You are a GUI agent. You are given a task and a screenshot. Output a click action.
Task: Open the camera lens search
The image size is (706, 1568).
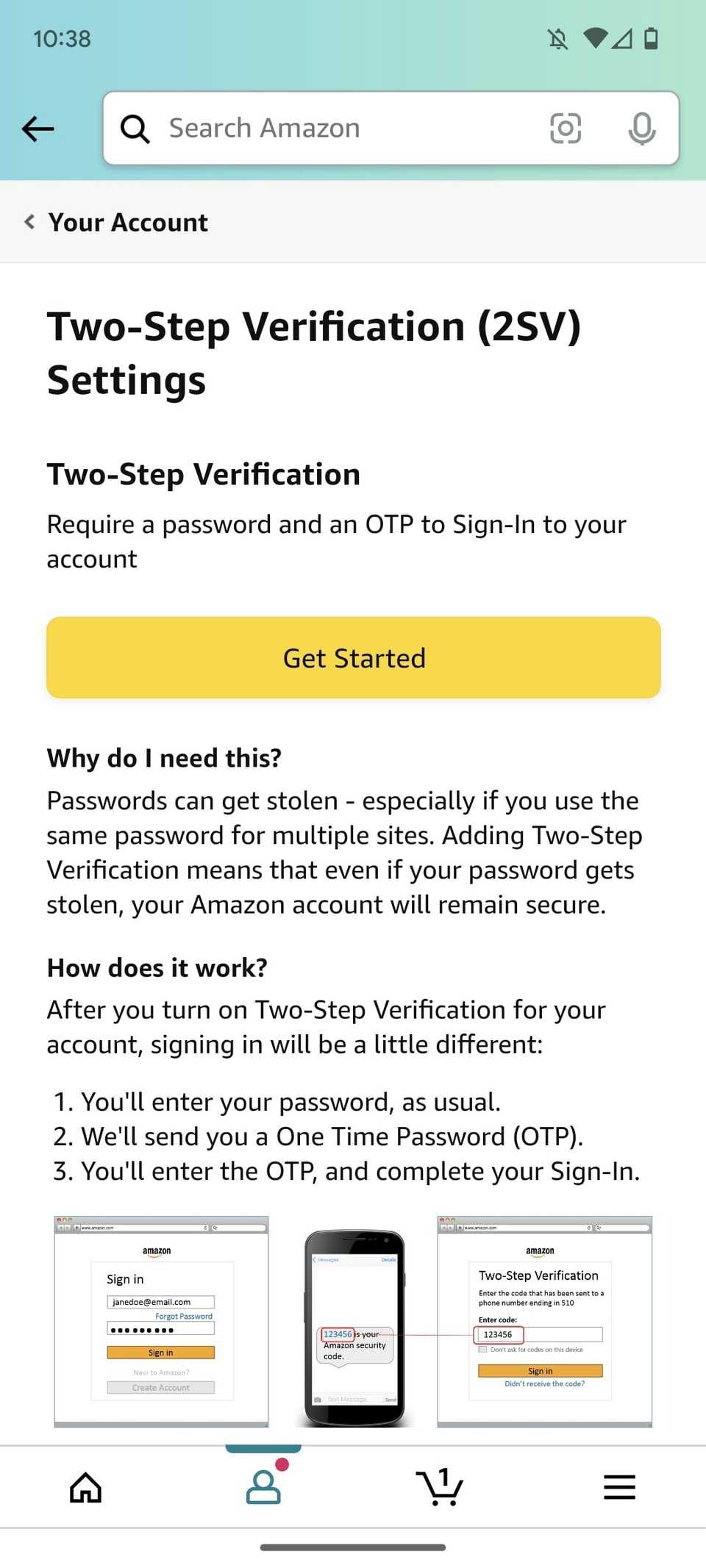click(x=566, y=129)
